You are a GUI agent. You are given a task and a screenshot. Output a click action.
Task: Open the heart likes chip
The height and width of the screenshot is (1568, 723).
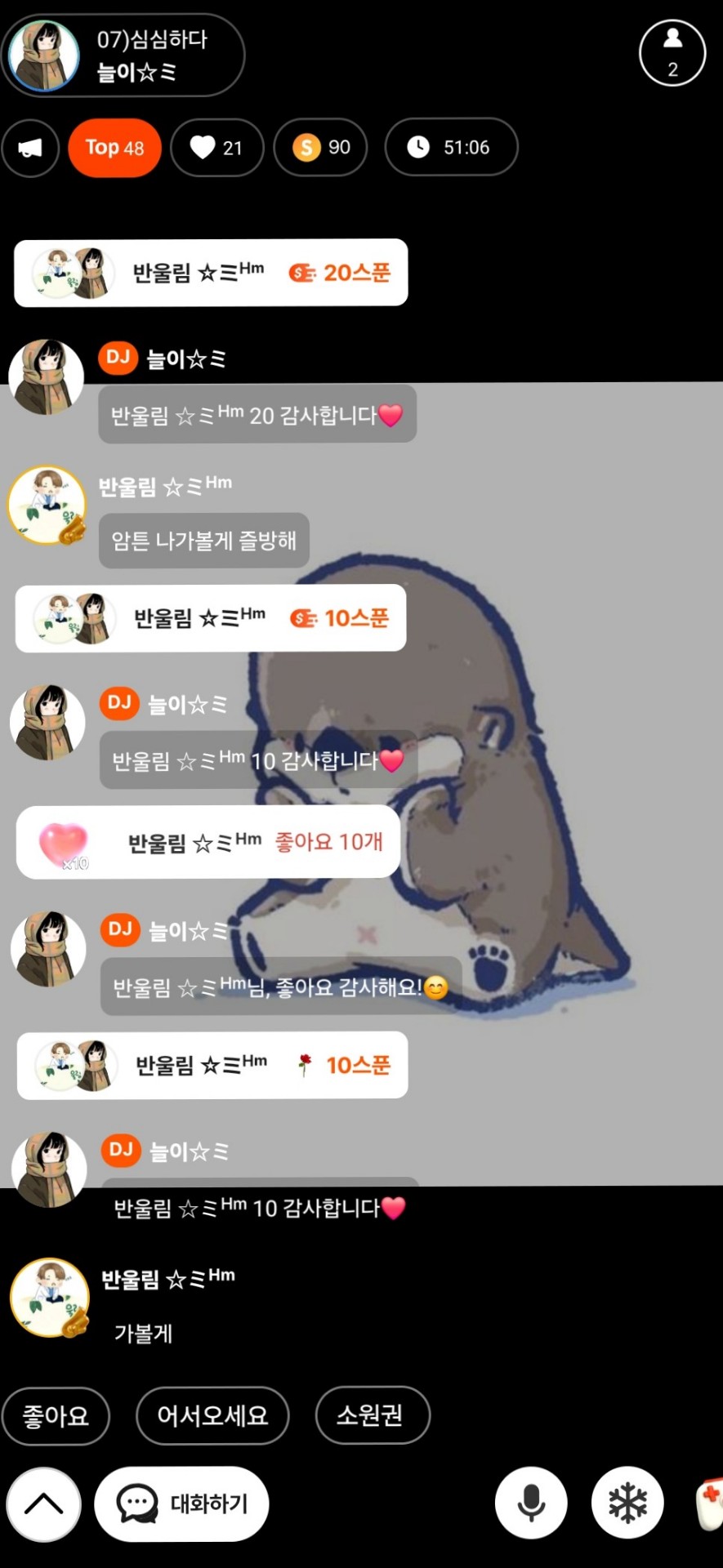click(x=216, y=148)
